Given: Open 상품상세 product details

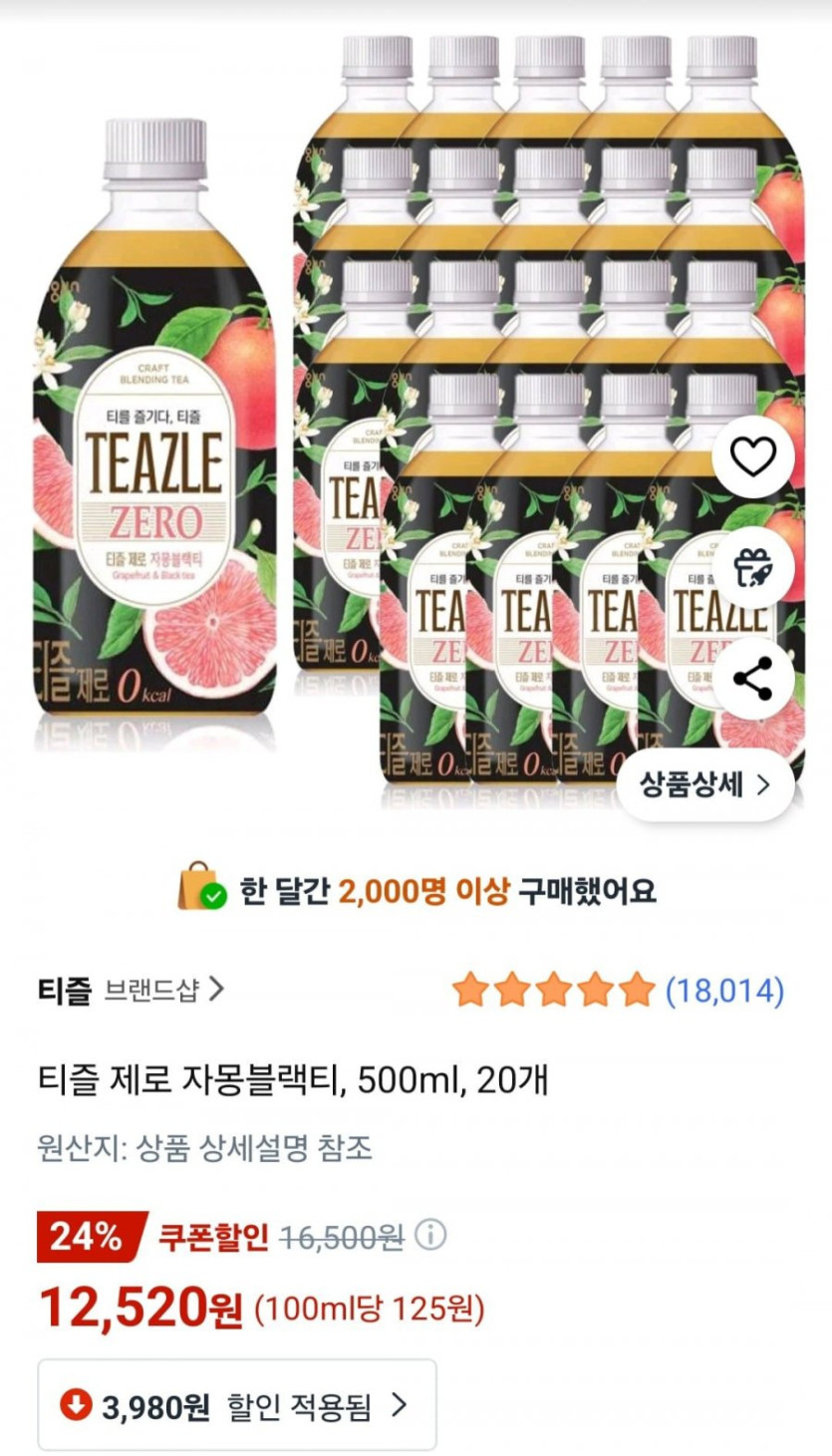Looking at the screenshot, I should tap(705, 785).
